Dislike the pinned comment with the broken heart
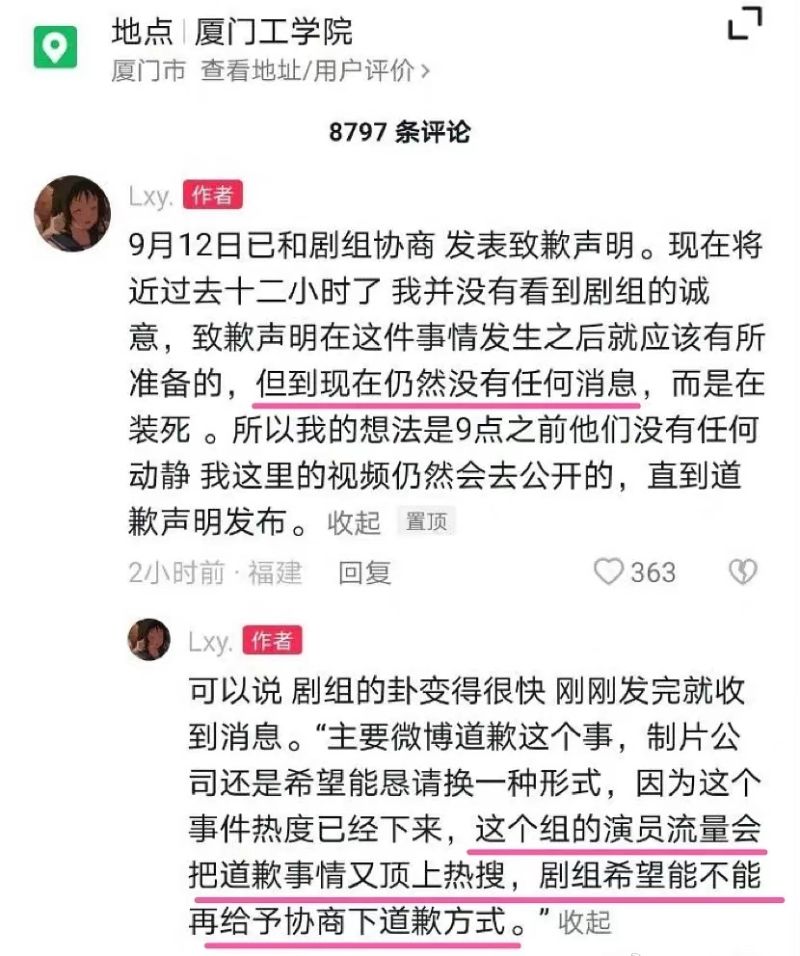The image size is (800, 956). point(741,572)
